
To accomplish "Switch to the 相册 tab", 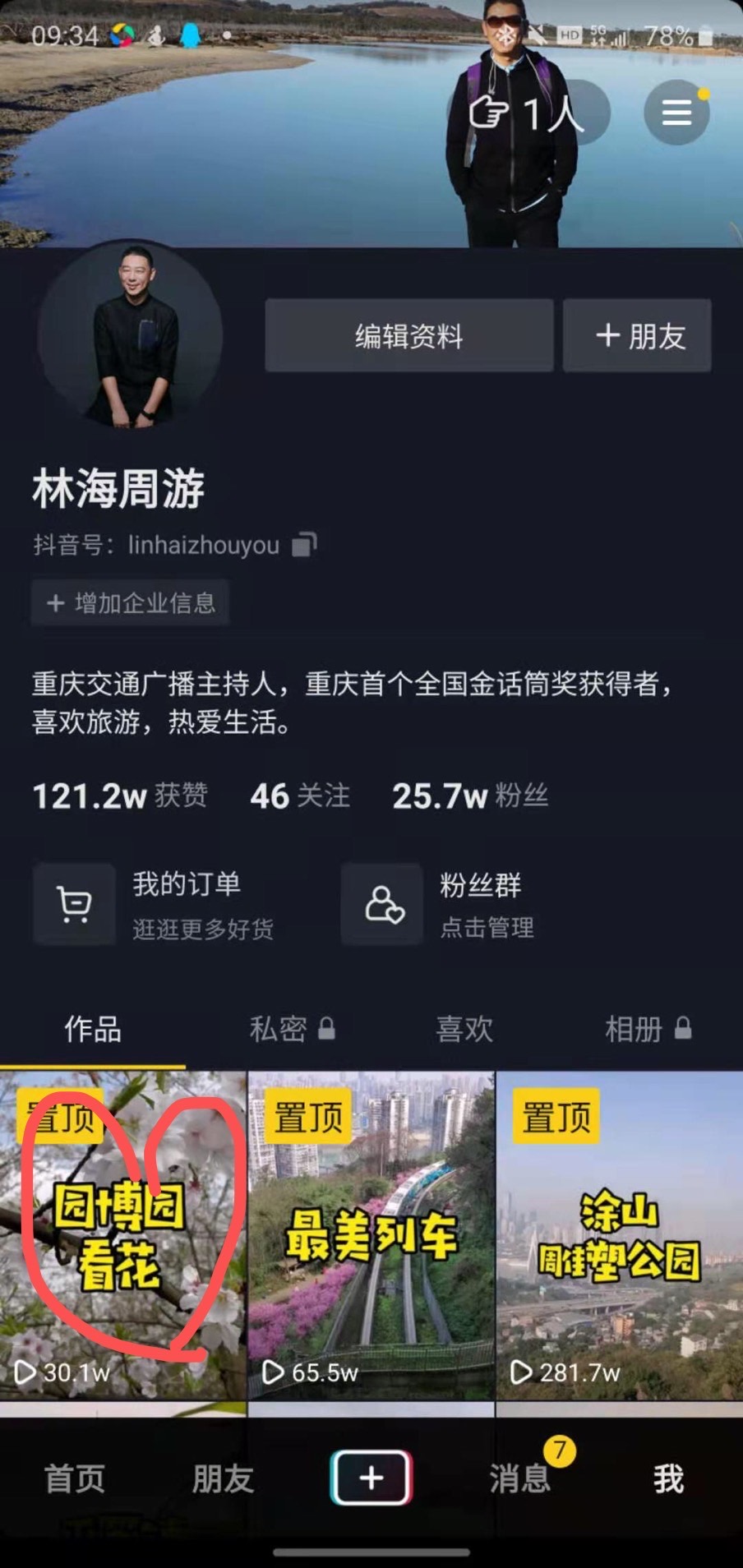I will [x=647, y=1029].
